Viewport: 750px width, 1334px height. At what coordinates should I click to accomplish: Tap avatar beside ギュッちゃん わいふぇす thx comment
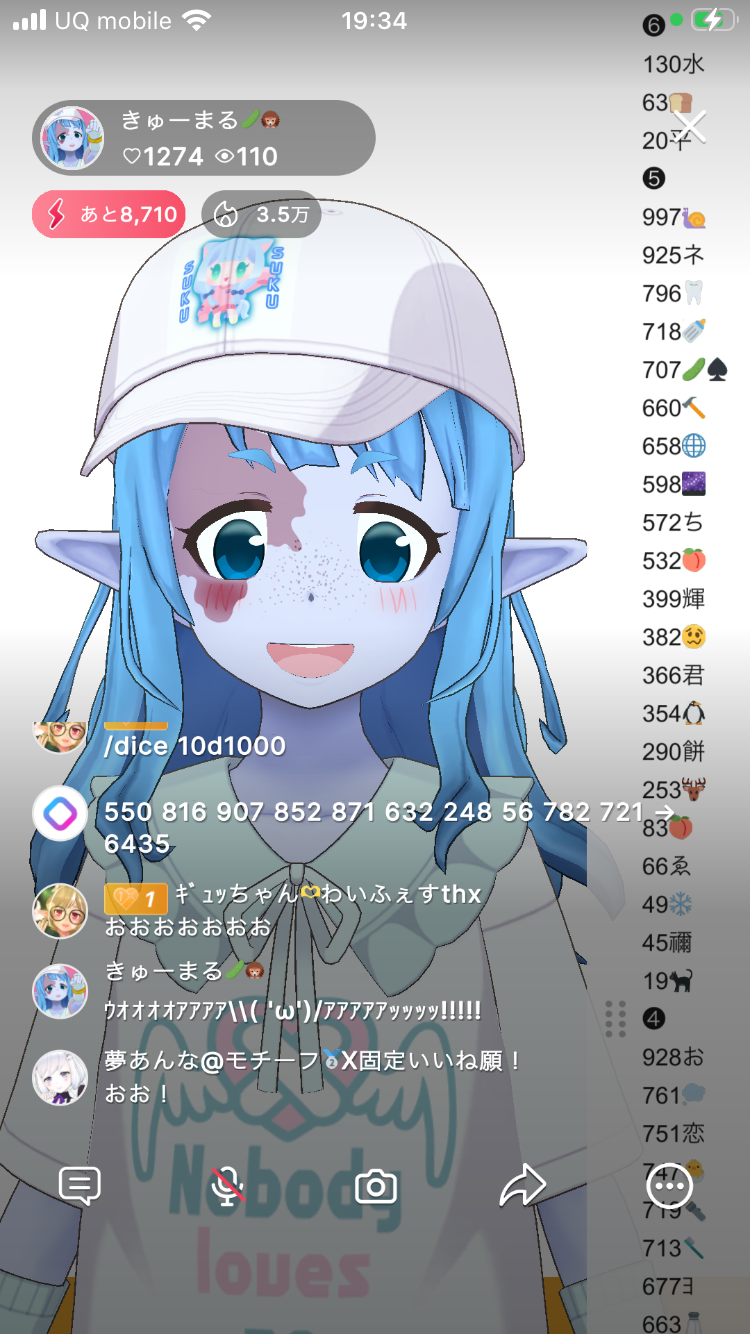pos(60,910)
